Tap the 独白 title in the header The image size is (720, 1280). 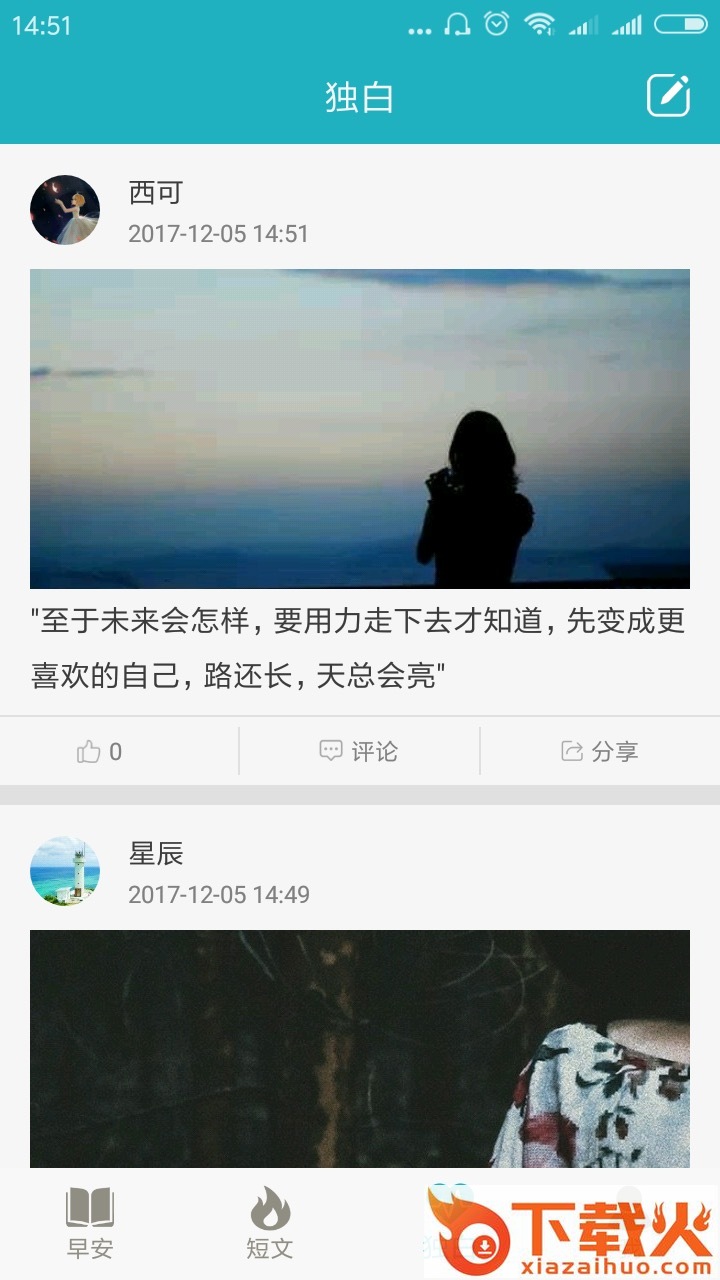point(360,96)
